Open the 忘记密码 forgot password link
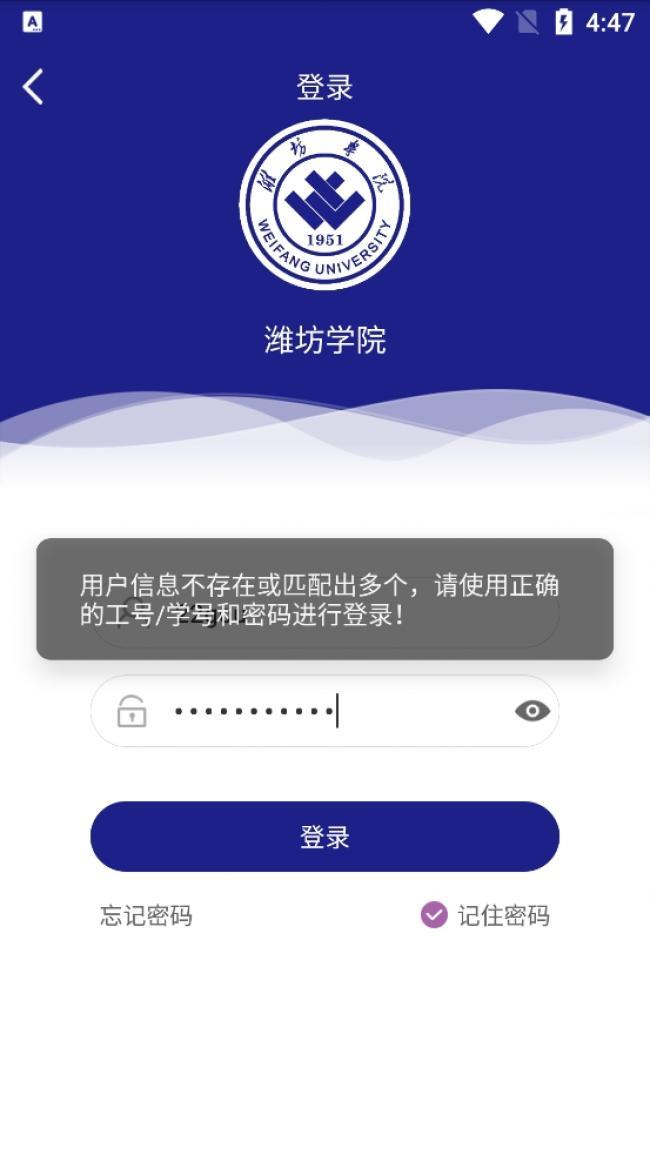 (x=146, y=915)
